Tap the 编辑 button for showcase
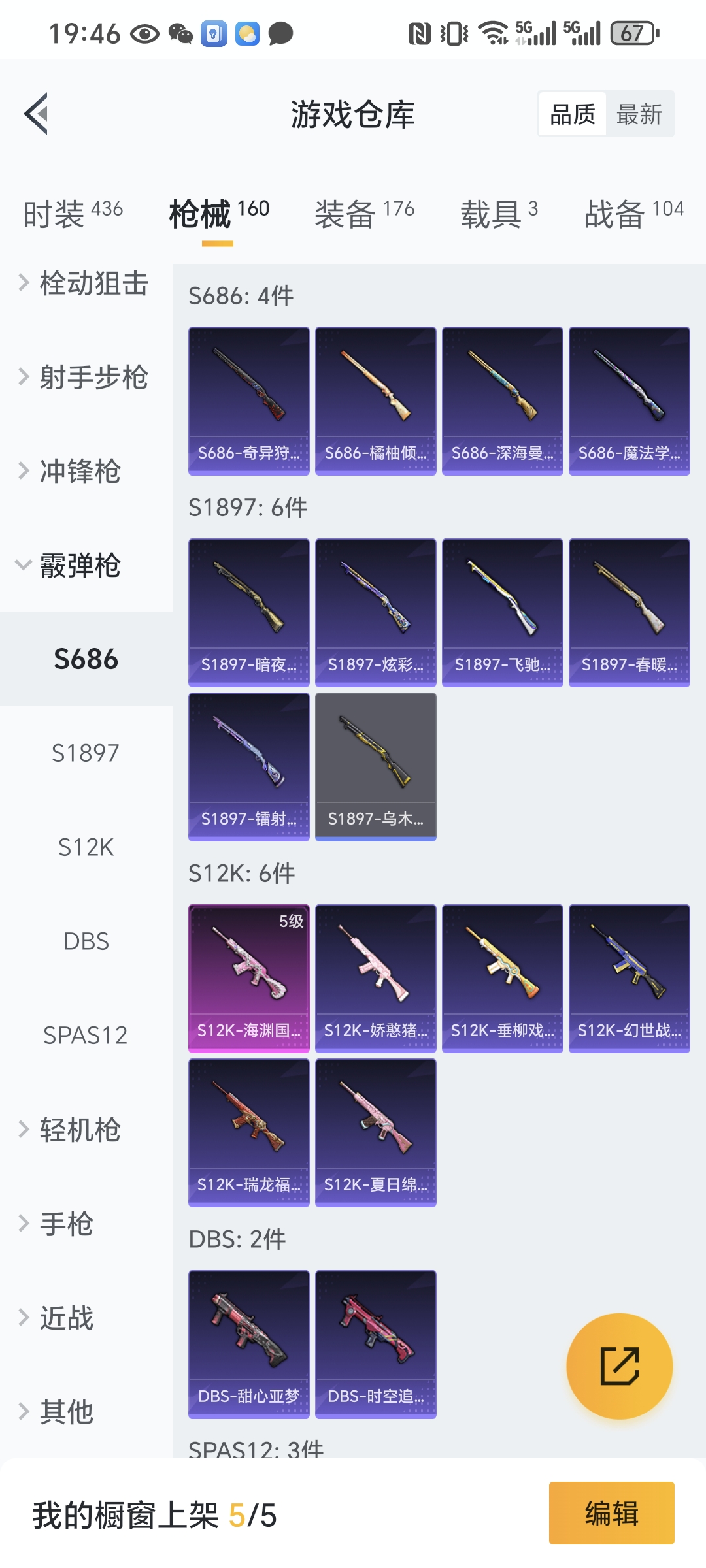This screenshot has width=706, height=1568. point(611,1513)
